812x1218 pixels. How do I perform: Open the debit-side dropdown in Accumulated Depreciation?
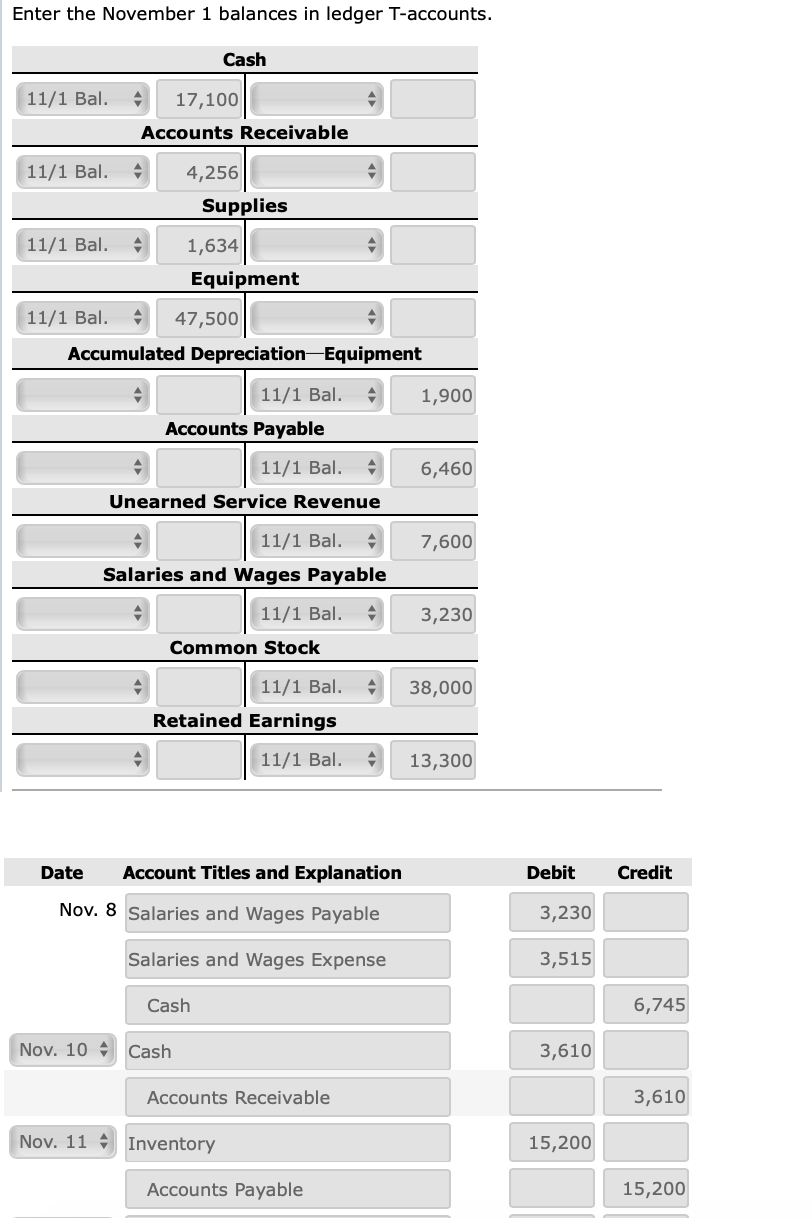coord(82,394)
